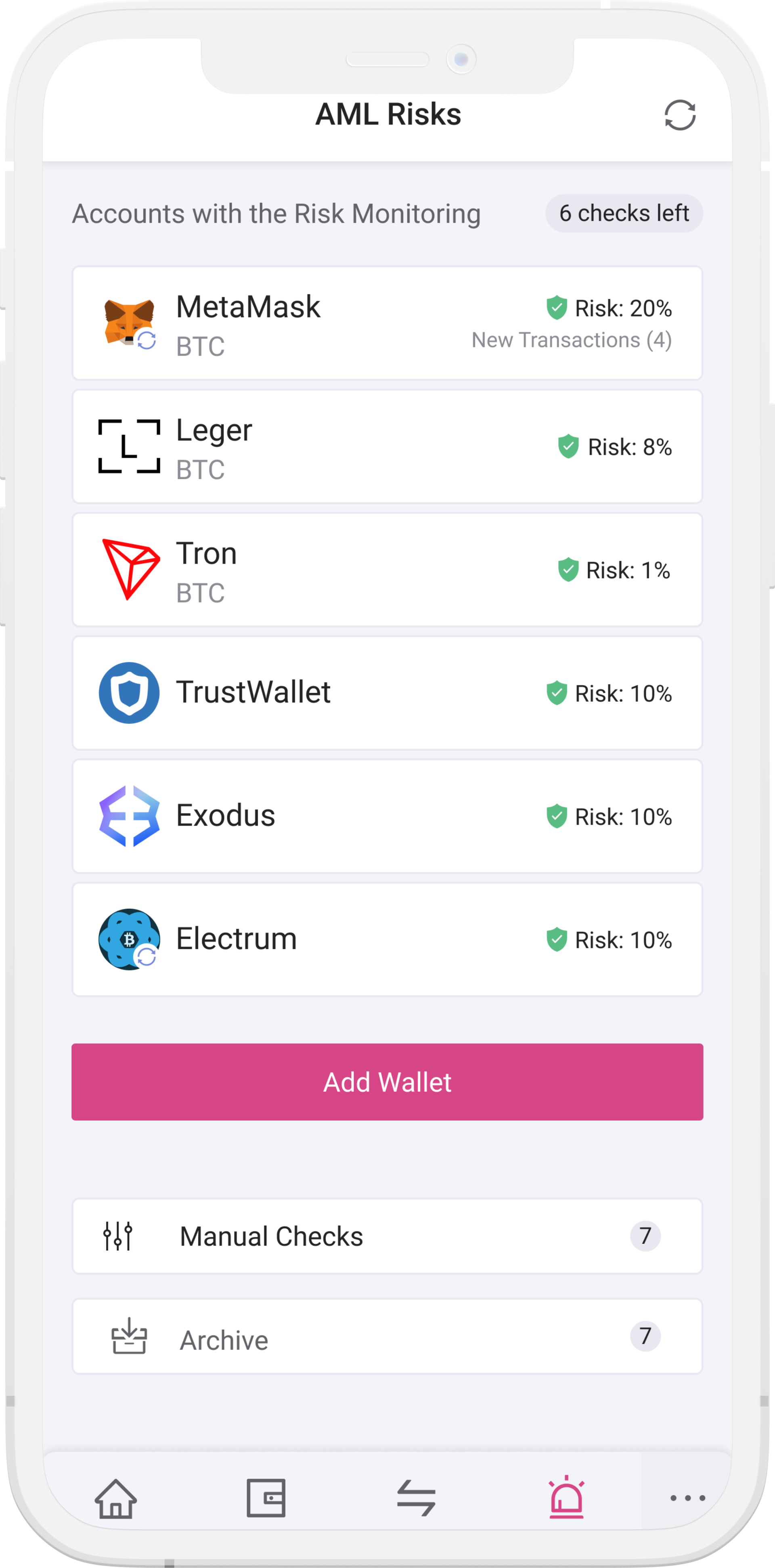Open the Exodus wallet icon

[x=129, y=815]
